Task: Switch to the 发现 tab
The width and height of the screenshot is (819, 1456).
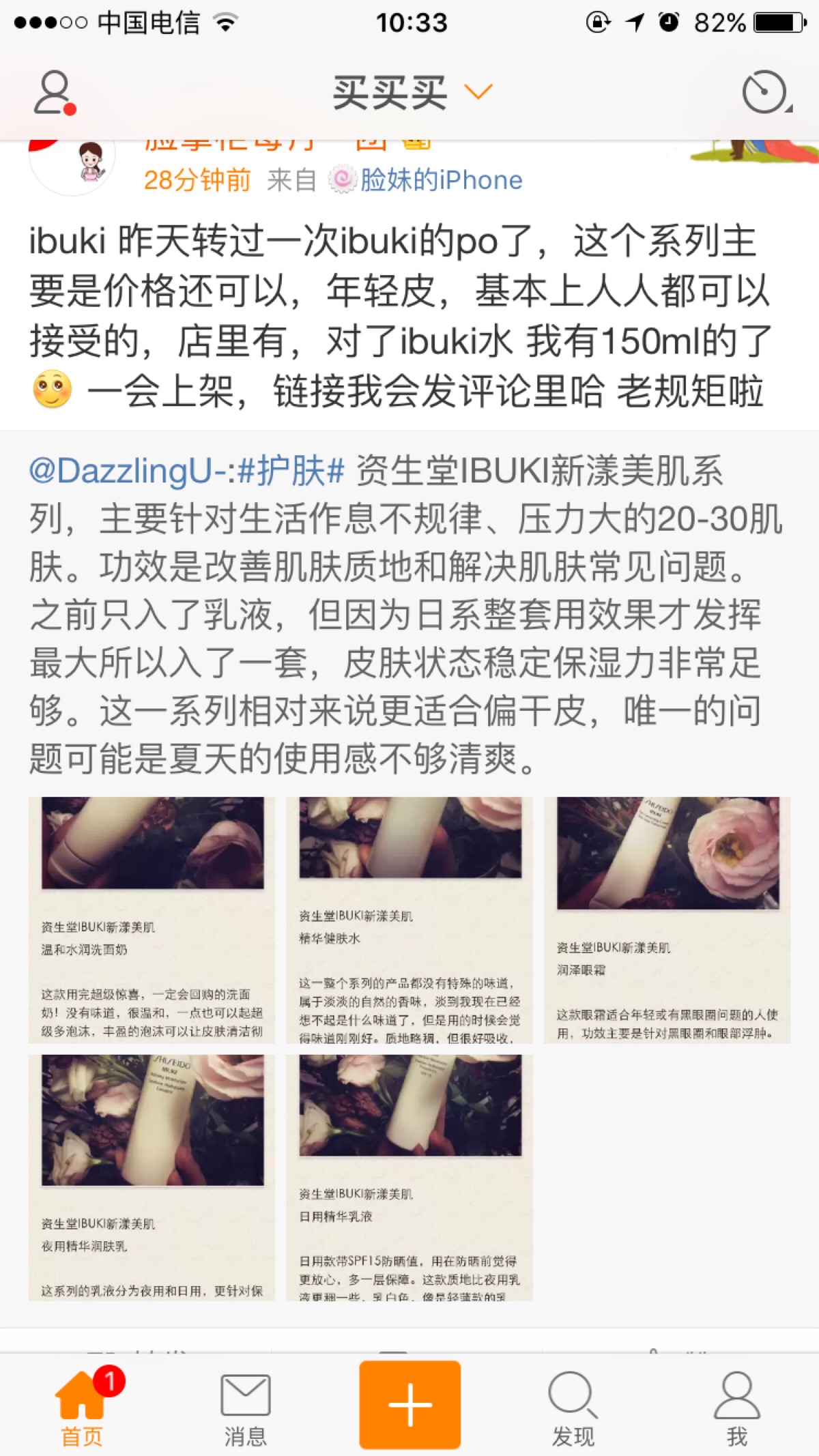Action: click(x=573, y=1406)
